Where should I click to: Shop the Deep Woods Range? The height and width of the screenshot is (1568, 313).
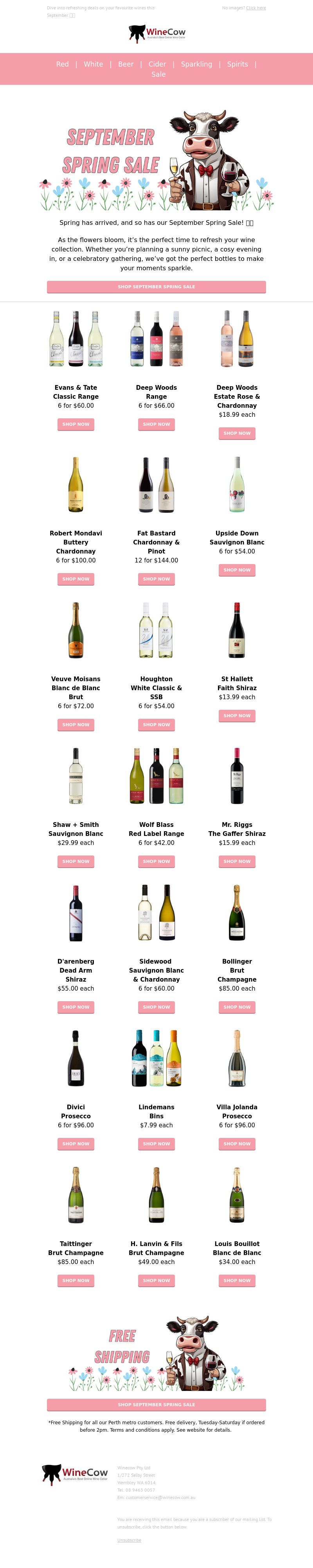pos(156,424)
